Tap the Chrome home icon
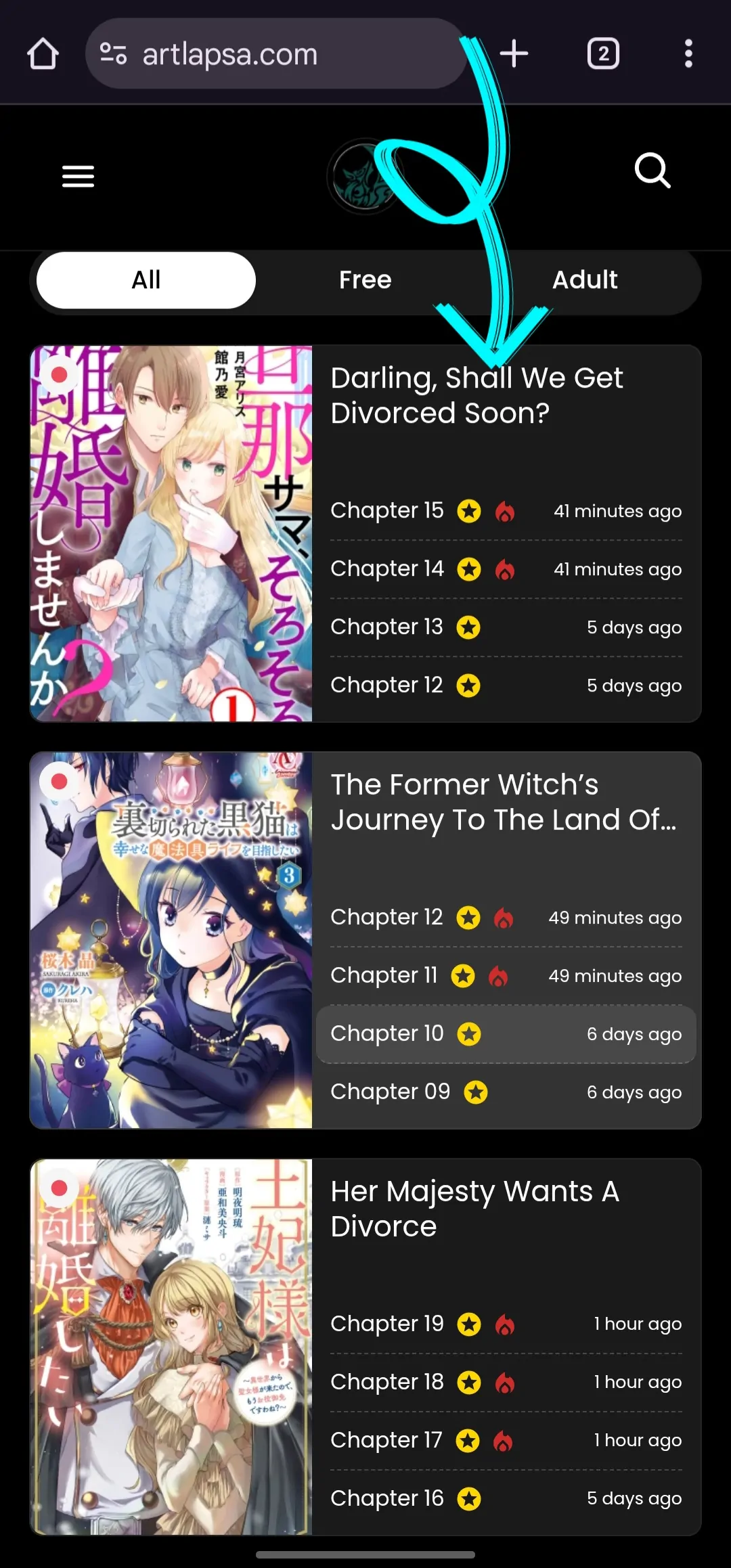 [43, 53]
